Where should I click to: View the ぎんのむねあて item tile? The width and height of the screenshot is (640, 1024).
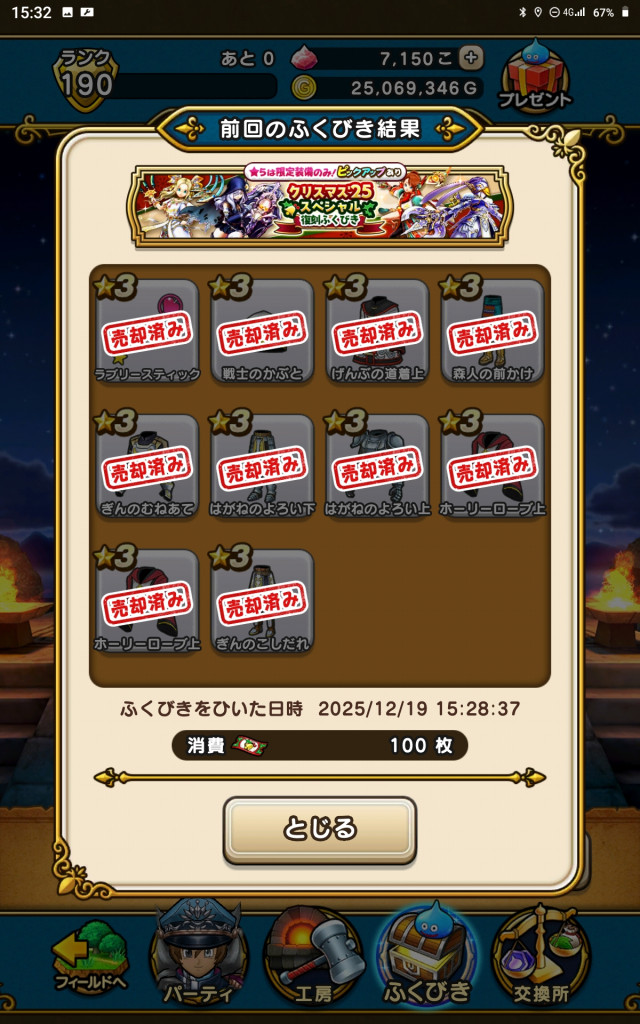pos(147,466)
